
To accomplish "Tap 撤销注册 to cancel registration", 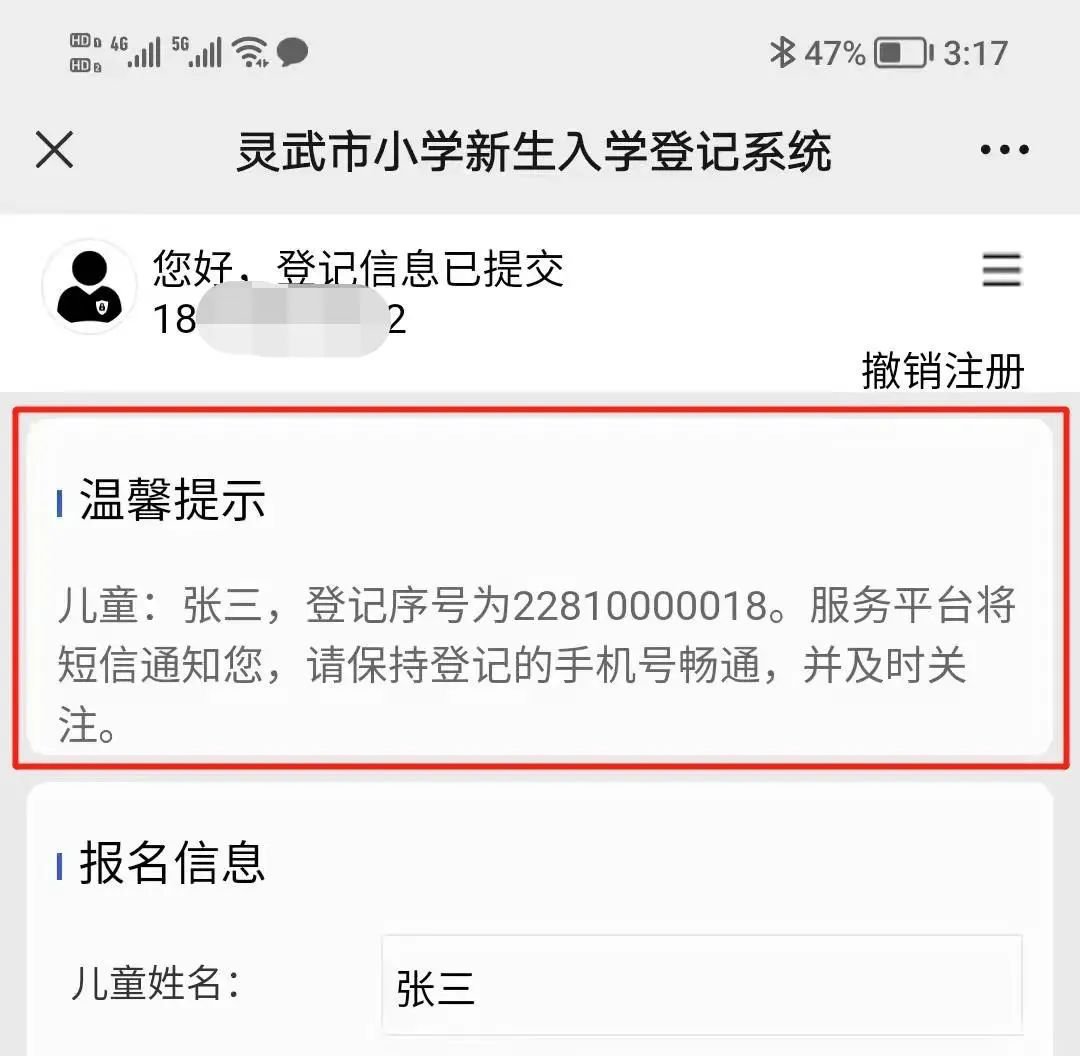I will 942,370.
